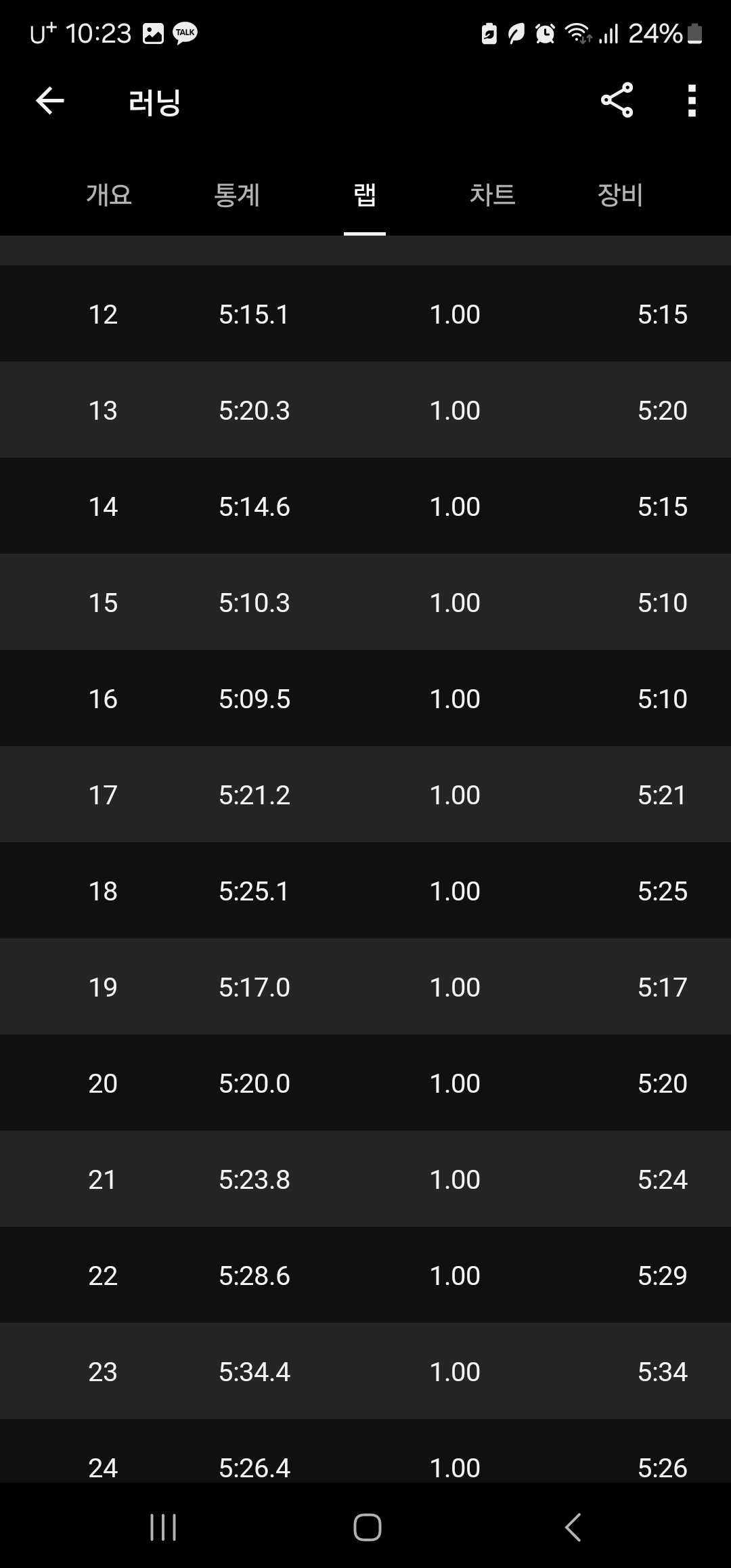Open recent apps from navigation bar
Viewport: 731px width, 1568px height.
(163, 1527)
